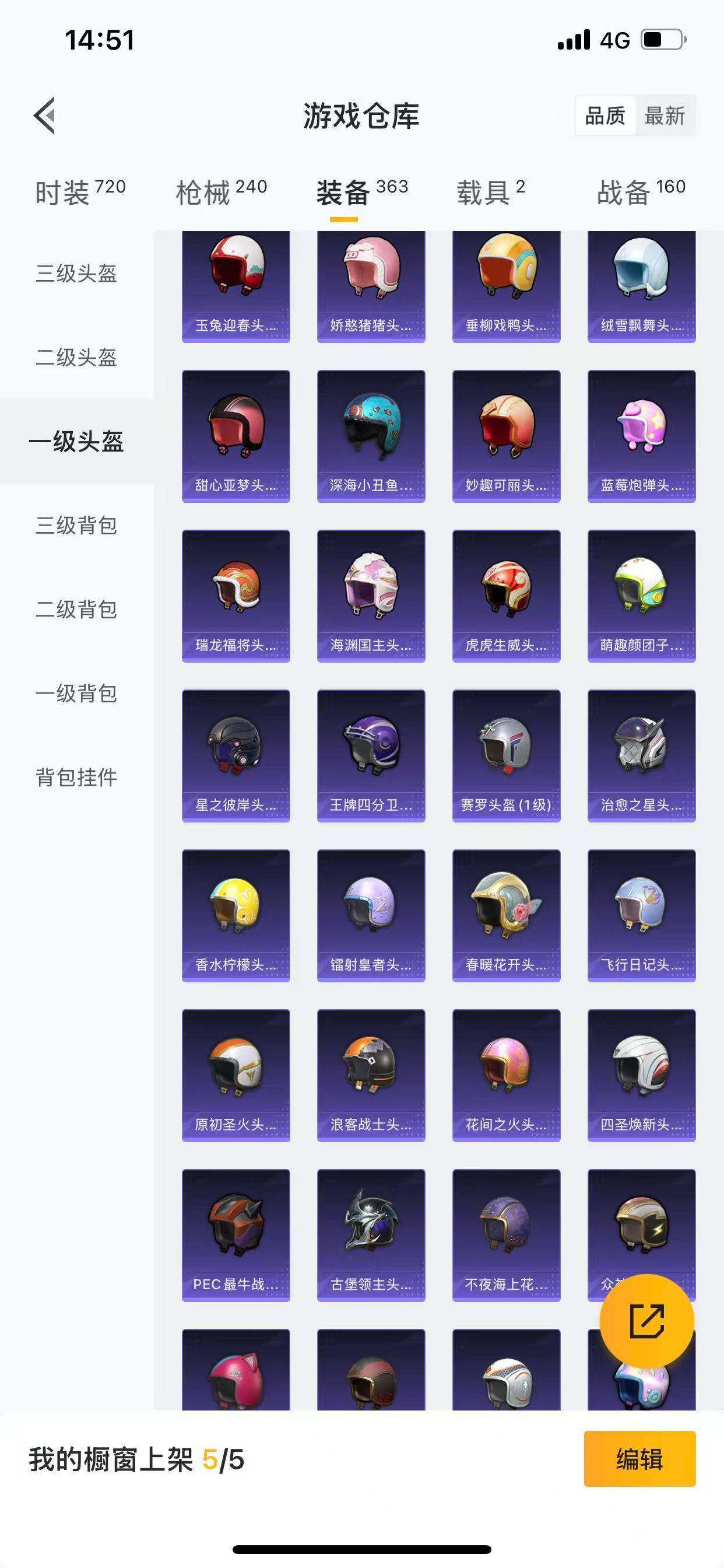Toggle the 品质 sort option
The width and height of the screenshot is (724, 1568).
[604, 116]
